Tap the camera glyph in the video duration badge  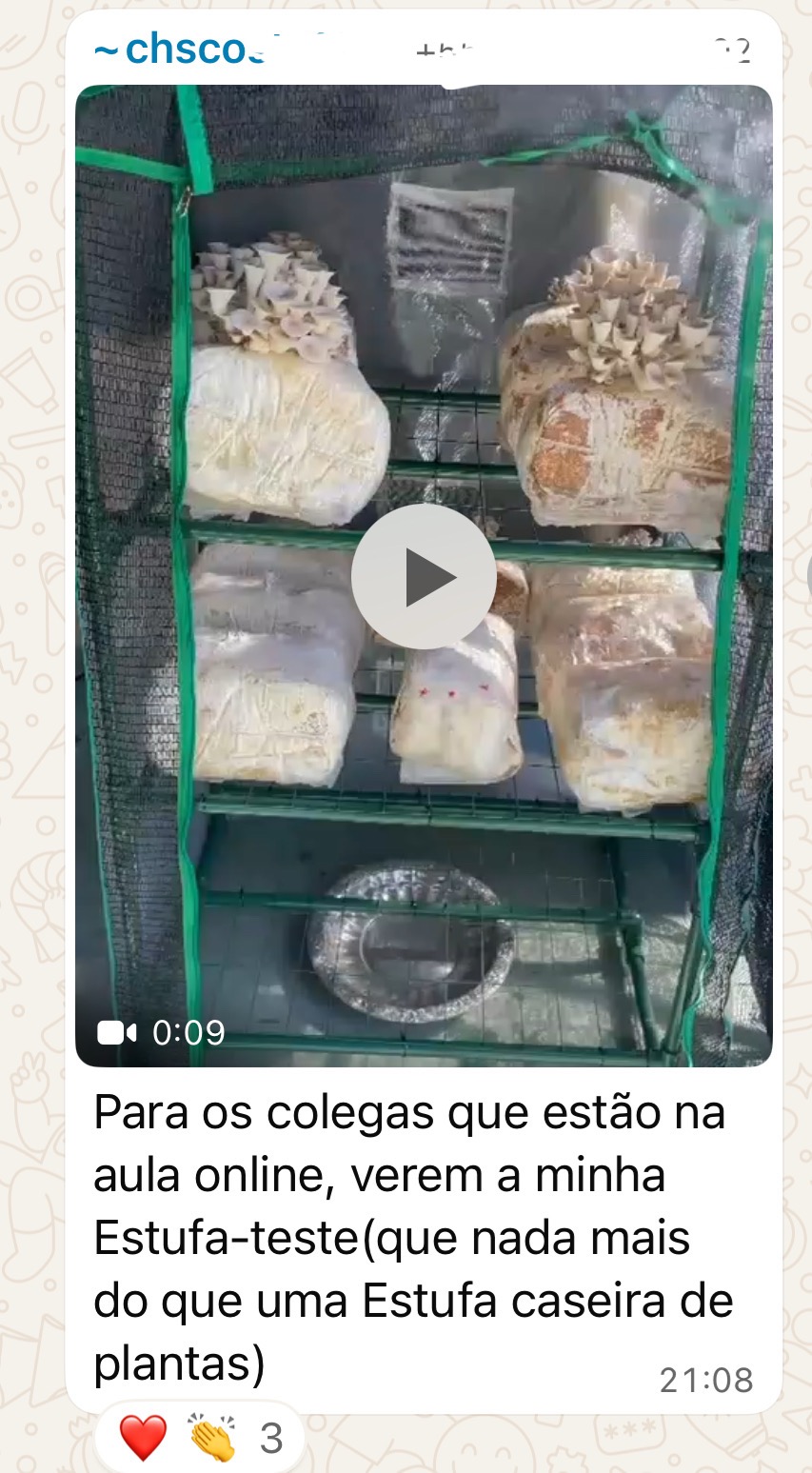(118, 1030)
